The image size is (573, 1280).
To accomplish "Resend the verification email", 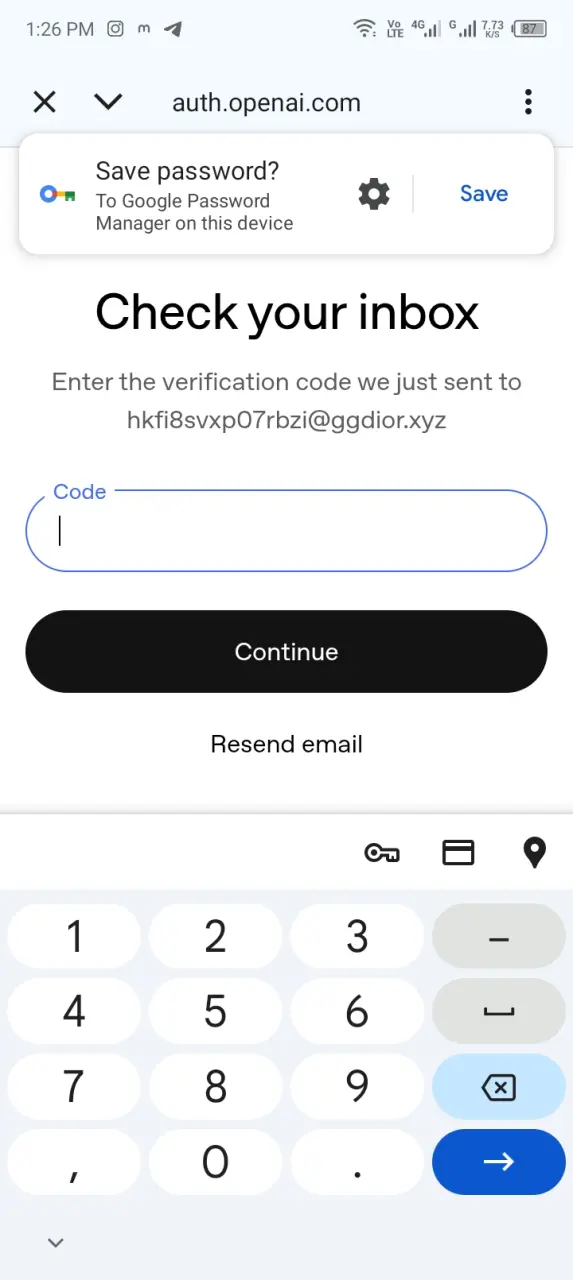I will 286,744.
